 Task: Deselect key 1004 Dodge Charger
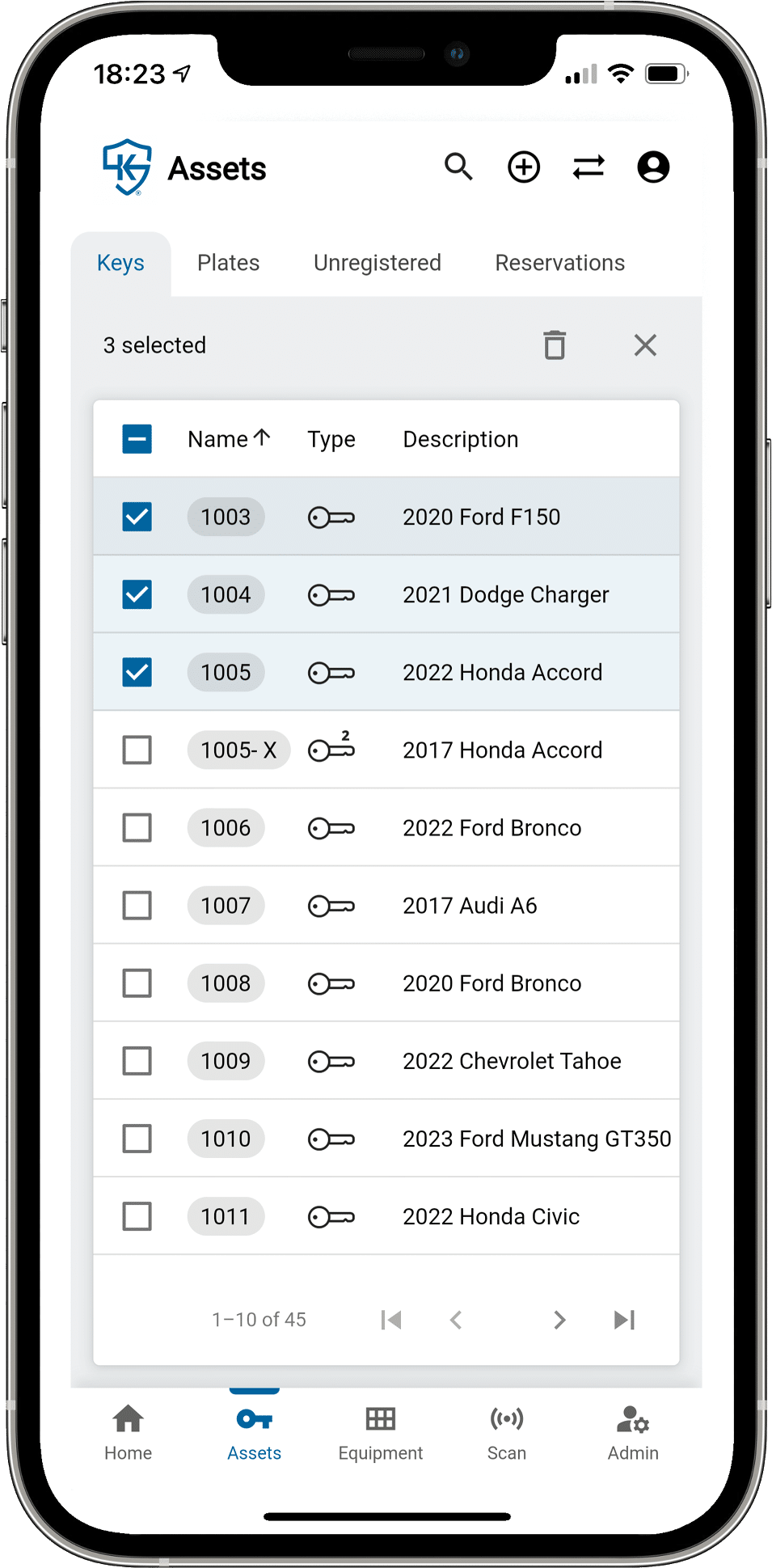(x=137, y=594)
